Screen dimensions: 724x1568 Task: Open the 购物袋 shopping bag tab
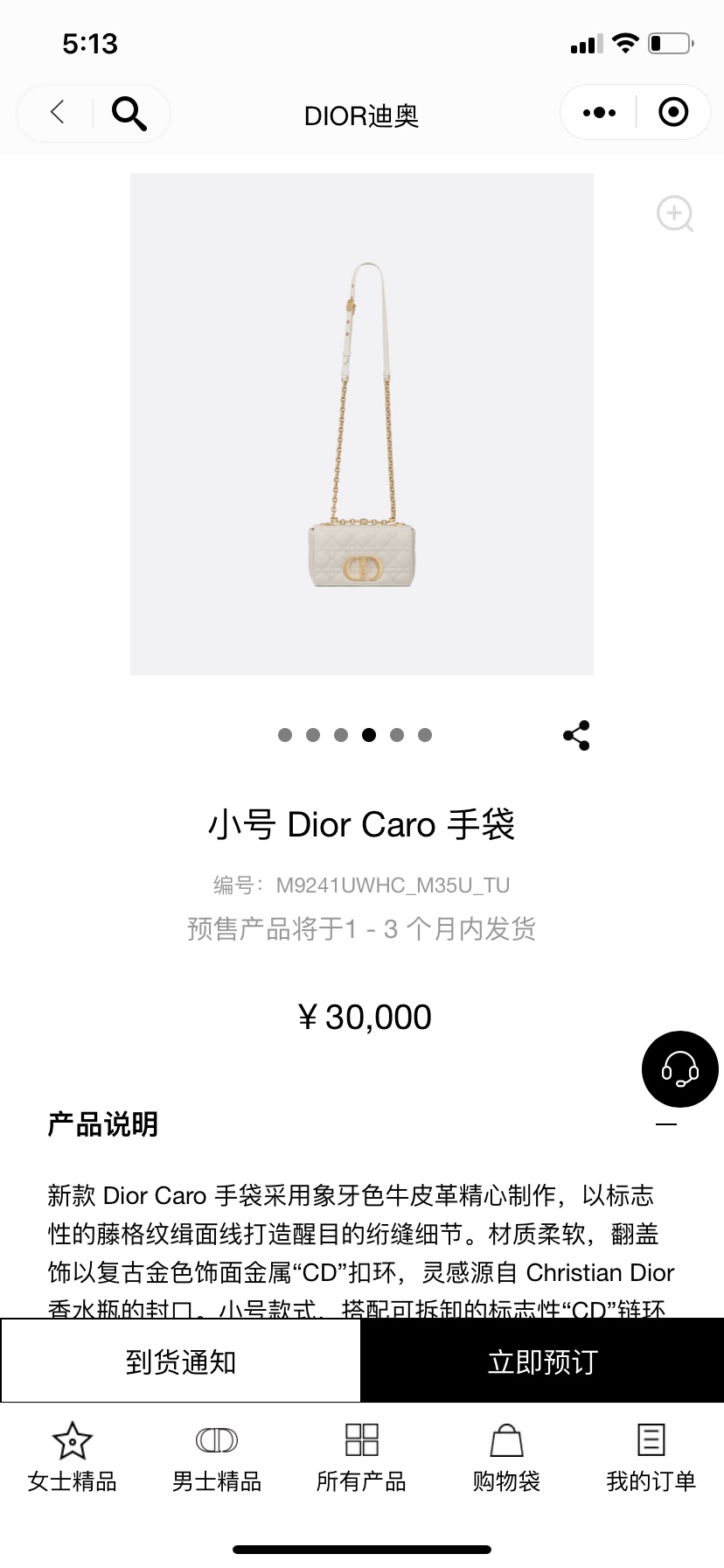click(506, 1457)
